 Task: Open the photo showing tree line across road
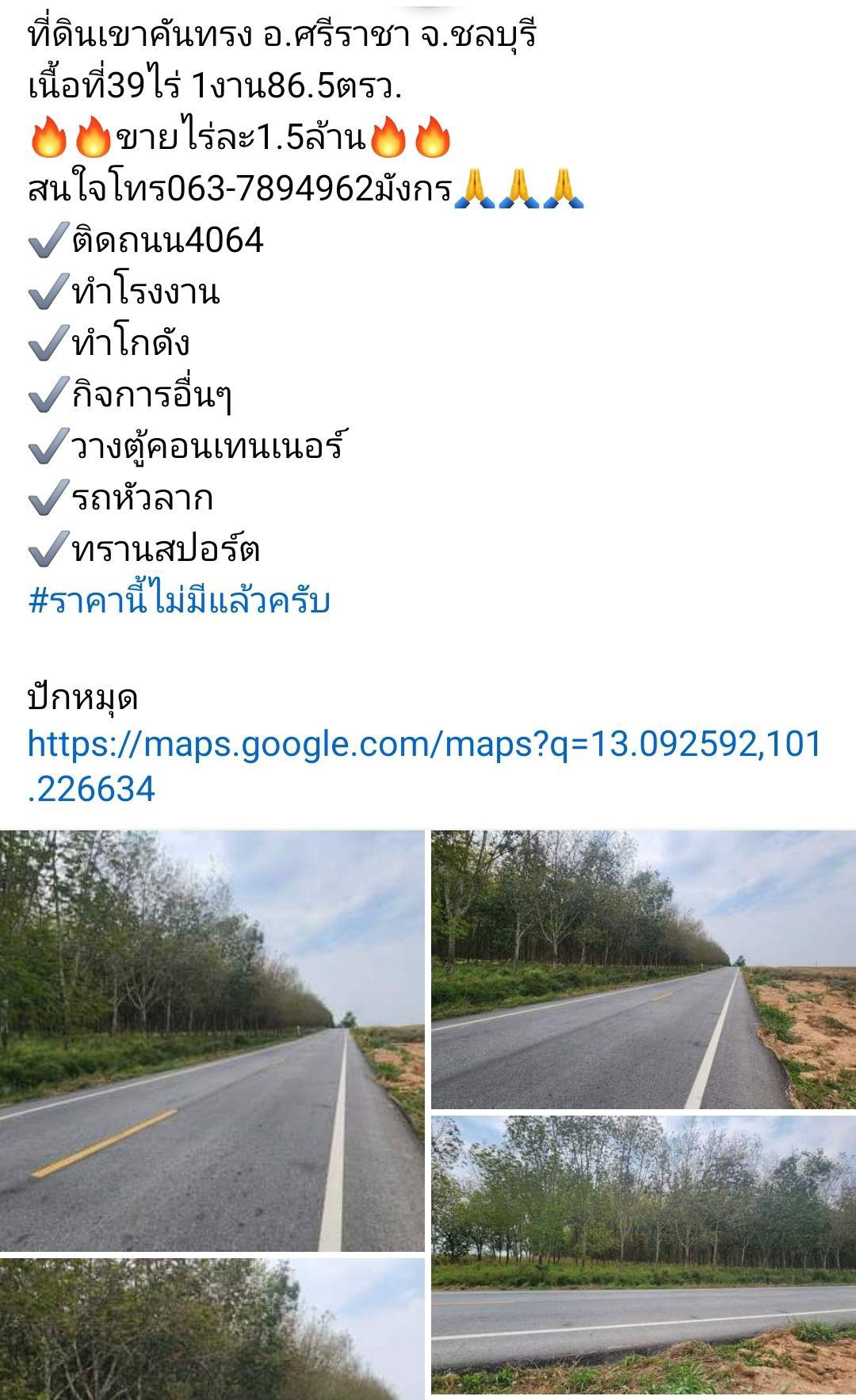coord(644,1254)
